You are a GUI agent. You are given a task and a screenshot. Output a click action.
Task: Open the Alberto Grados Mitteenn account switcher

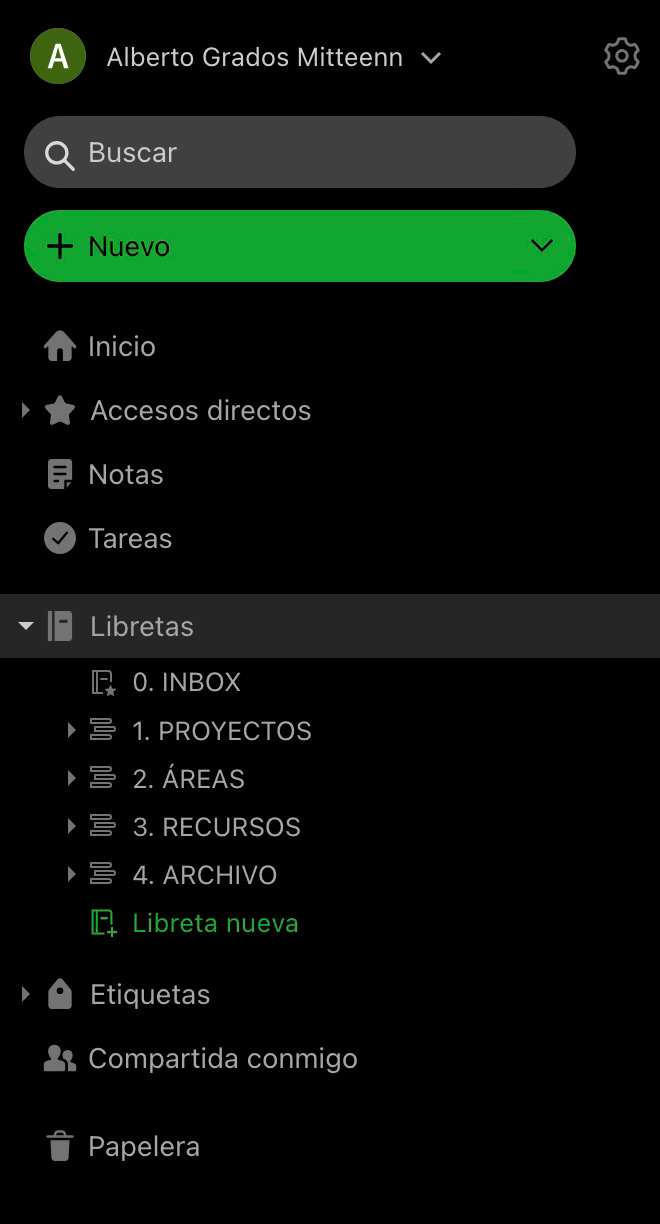(x=273, y=58)
